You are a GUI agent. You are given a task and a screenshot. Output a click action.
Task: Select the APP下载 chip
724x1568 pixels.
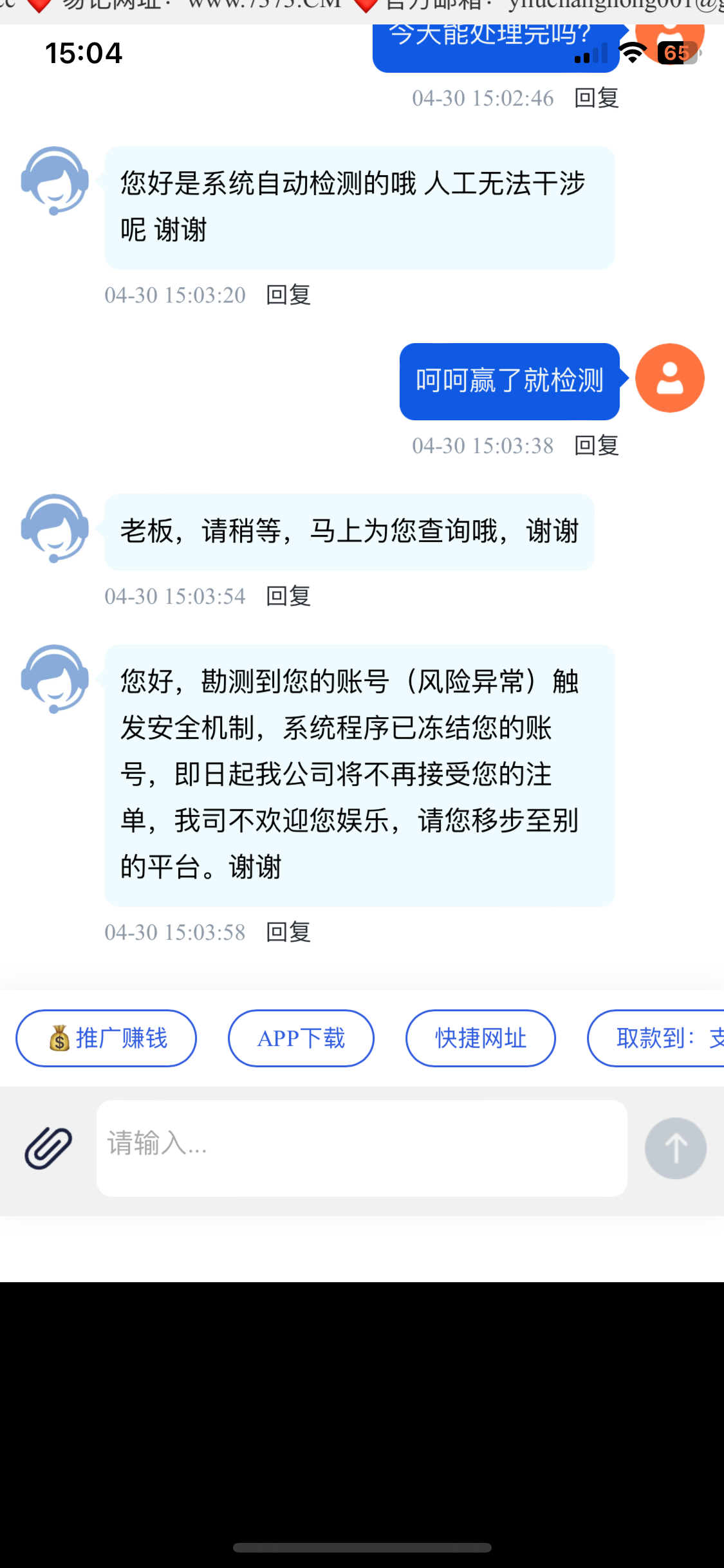tap(301, 1038)
